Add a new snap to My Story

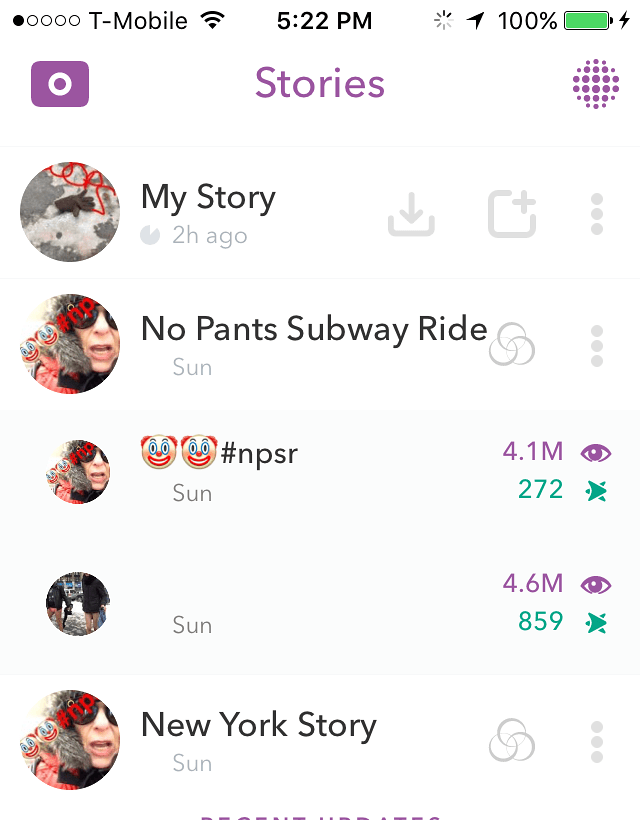coord(512,214)
